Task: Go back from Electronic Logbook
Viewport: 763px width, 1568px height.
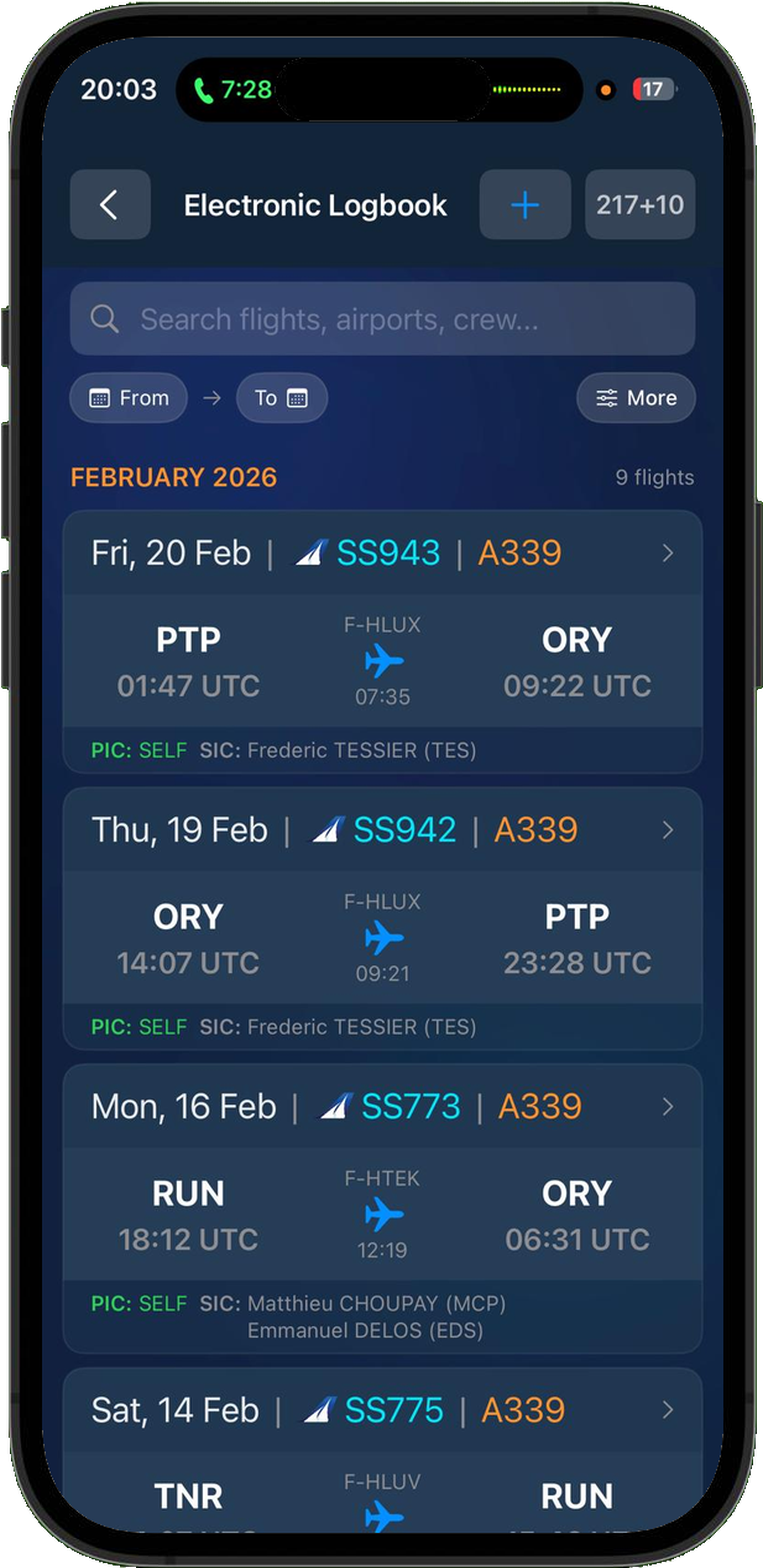Action: [110, 205]
